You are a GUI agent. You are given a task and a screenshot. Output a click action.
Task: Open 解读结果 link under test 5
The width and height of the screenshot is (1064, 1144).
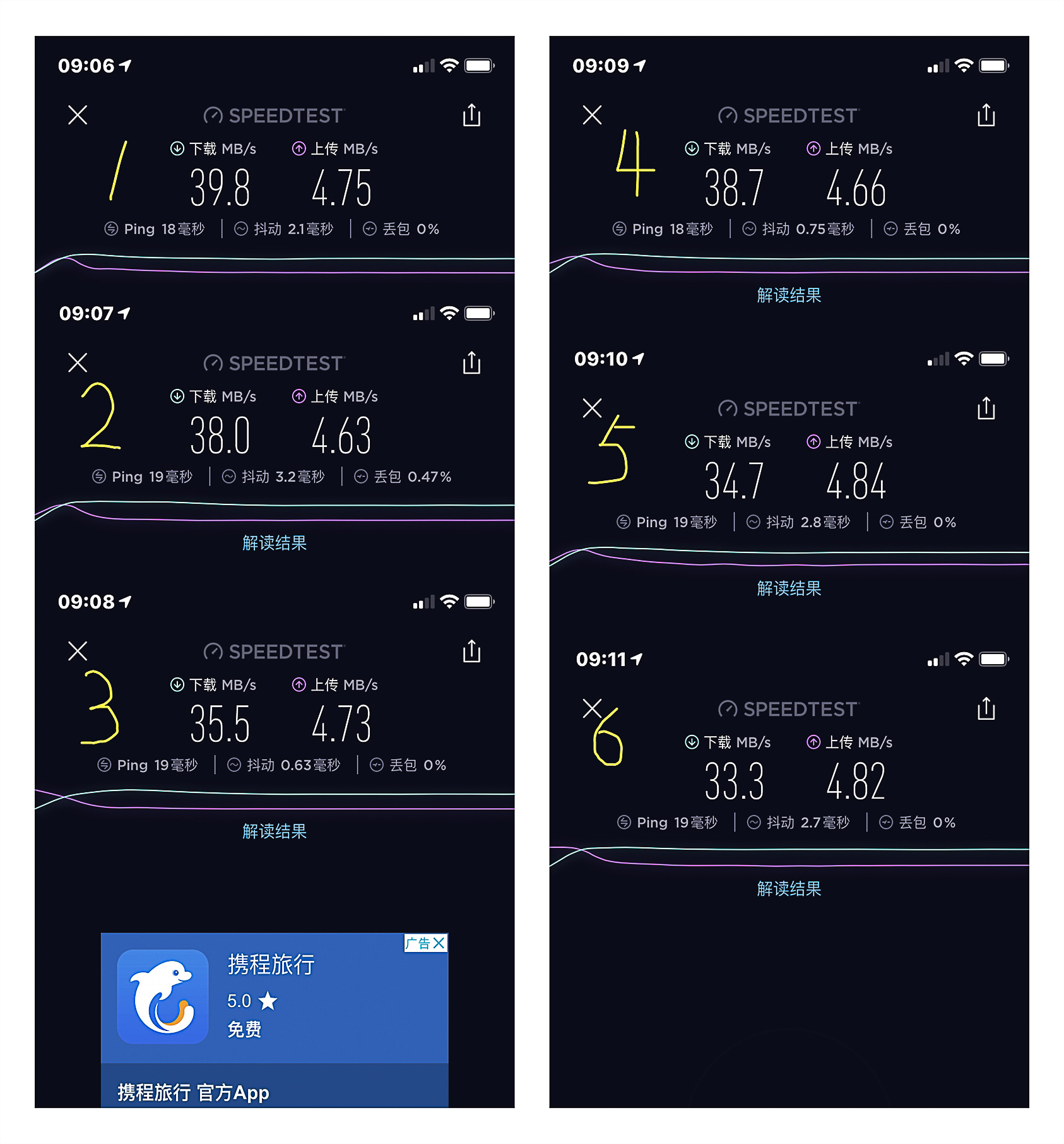788,589
